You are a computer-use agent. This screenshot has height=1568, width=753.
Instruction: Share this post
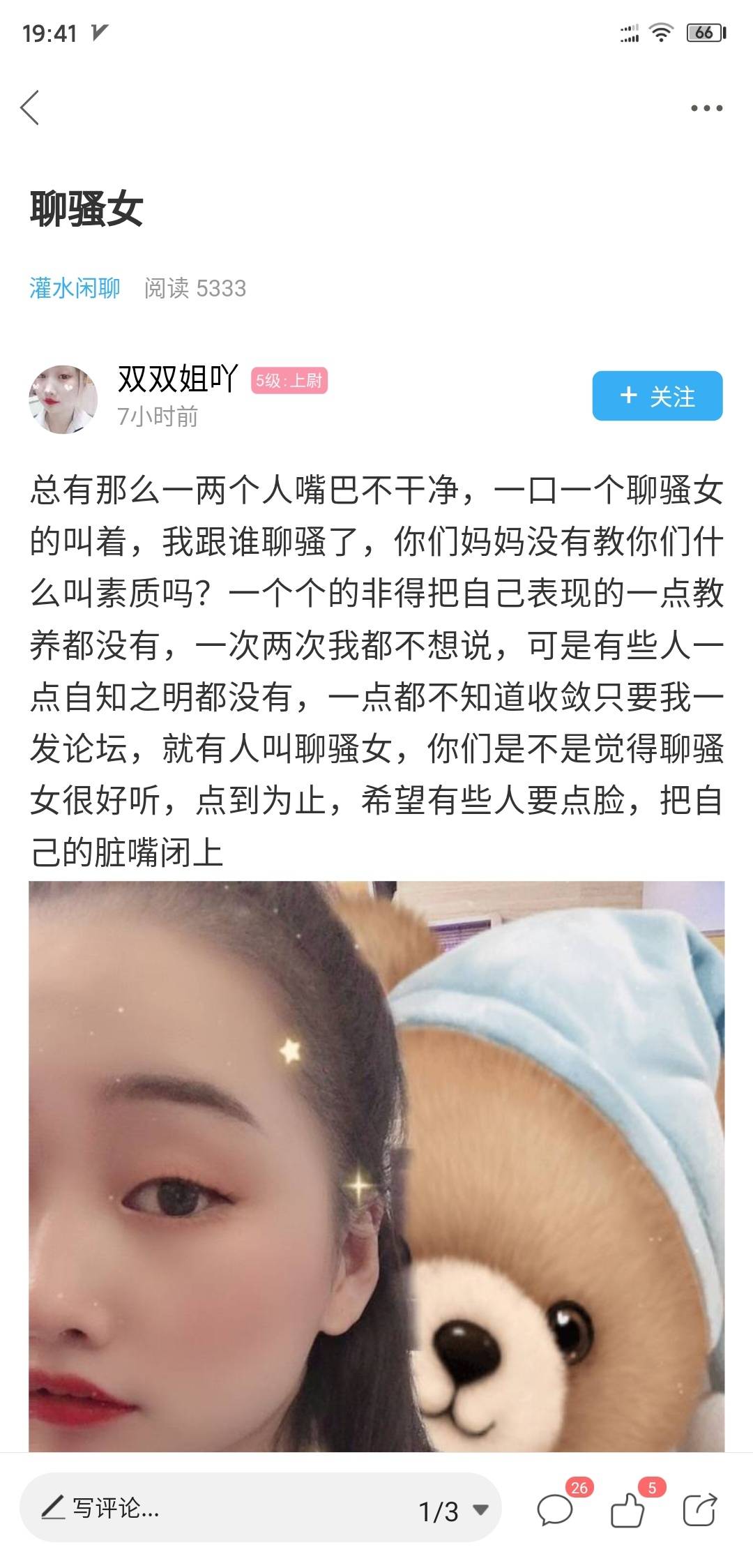pyautogui.click(x=699, y=1510)
